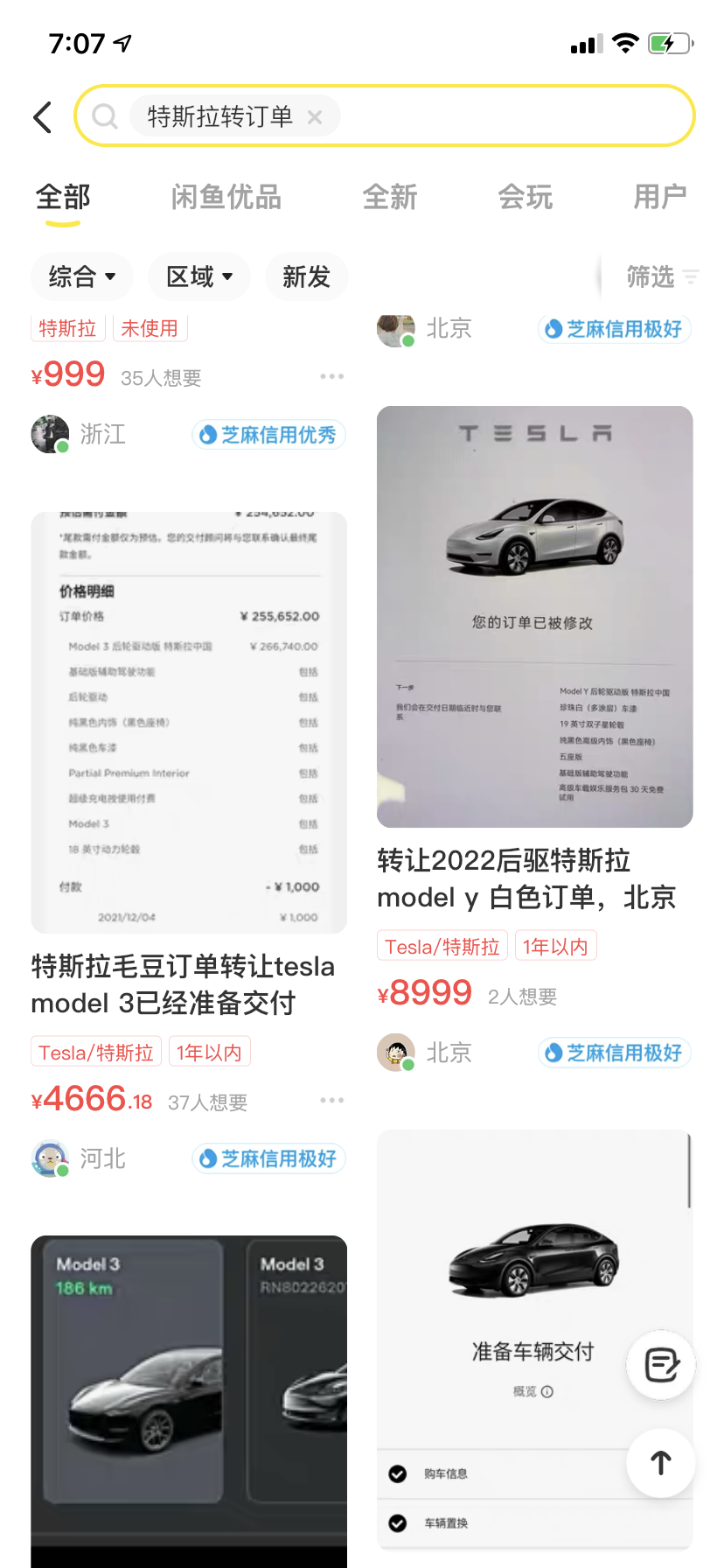Switch to the 闲鱼优品 tab

click(x=226, y=198)
